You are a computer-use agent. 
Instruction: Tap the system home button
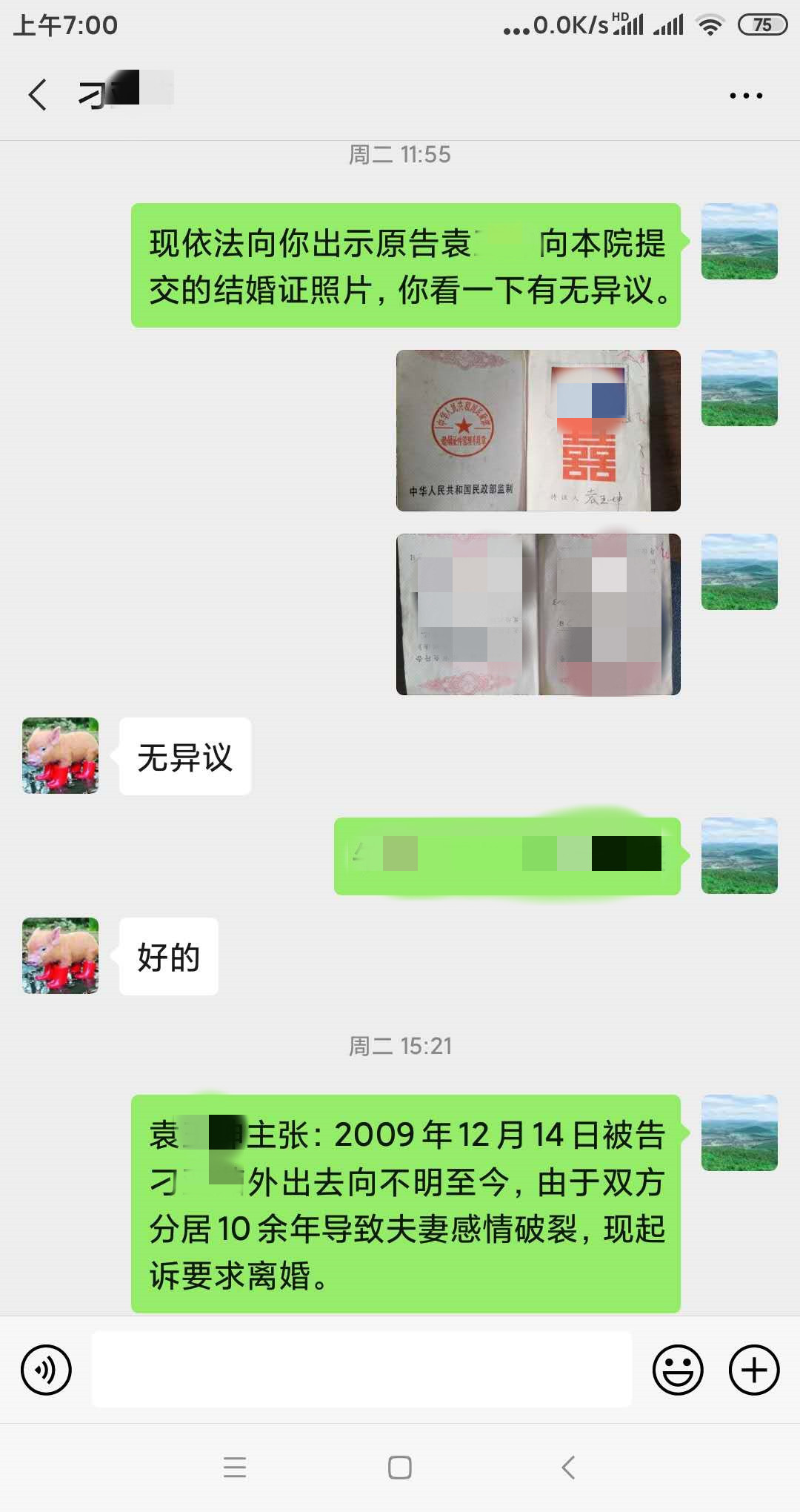(x=399, y=1468)
